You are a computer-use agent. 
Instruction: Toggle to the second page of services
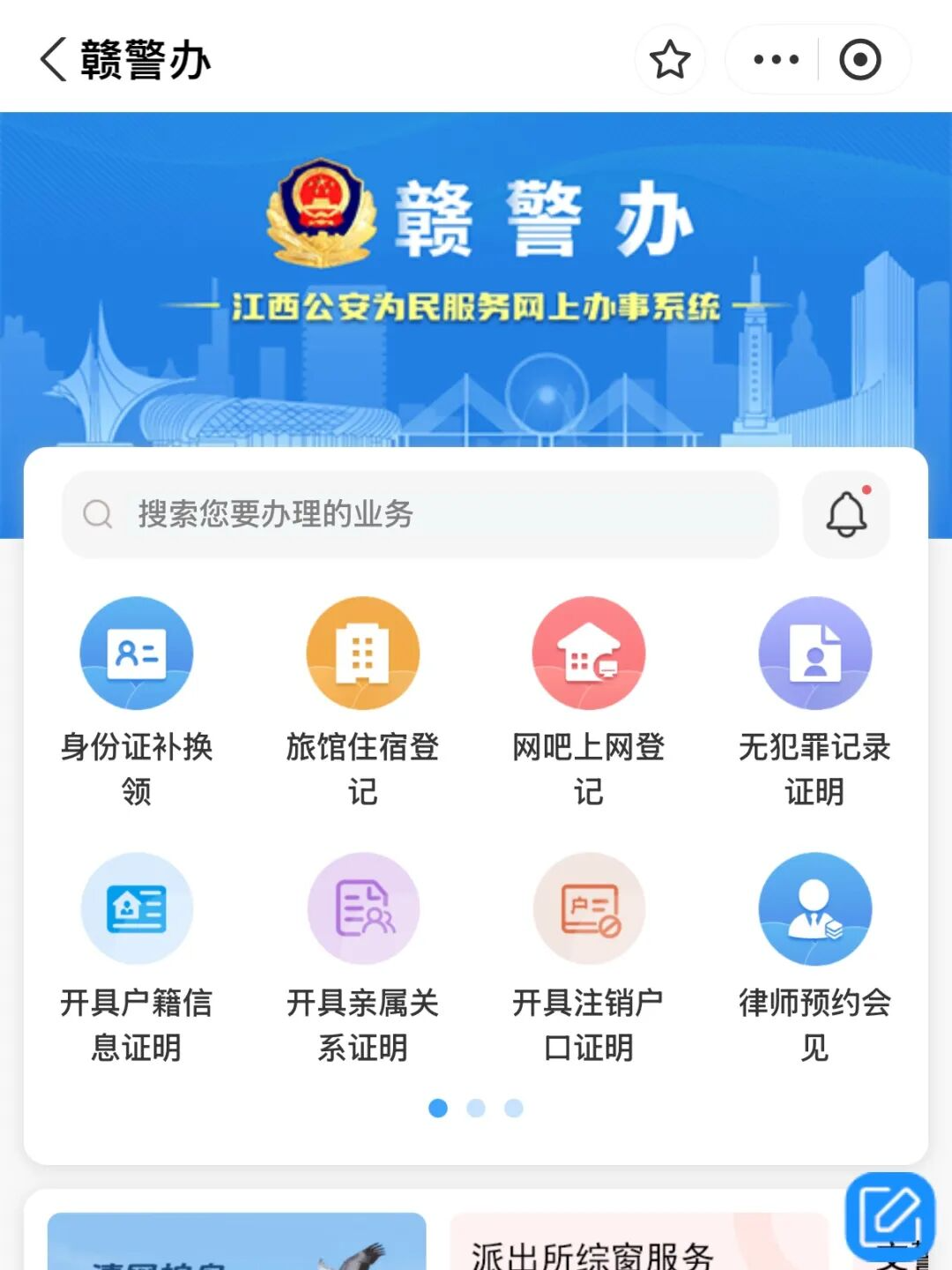click(476, 1108)
